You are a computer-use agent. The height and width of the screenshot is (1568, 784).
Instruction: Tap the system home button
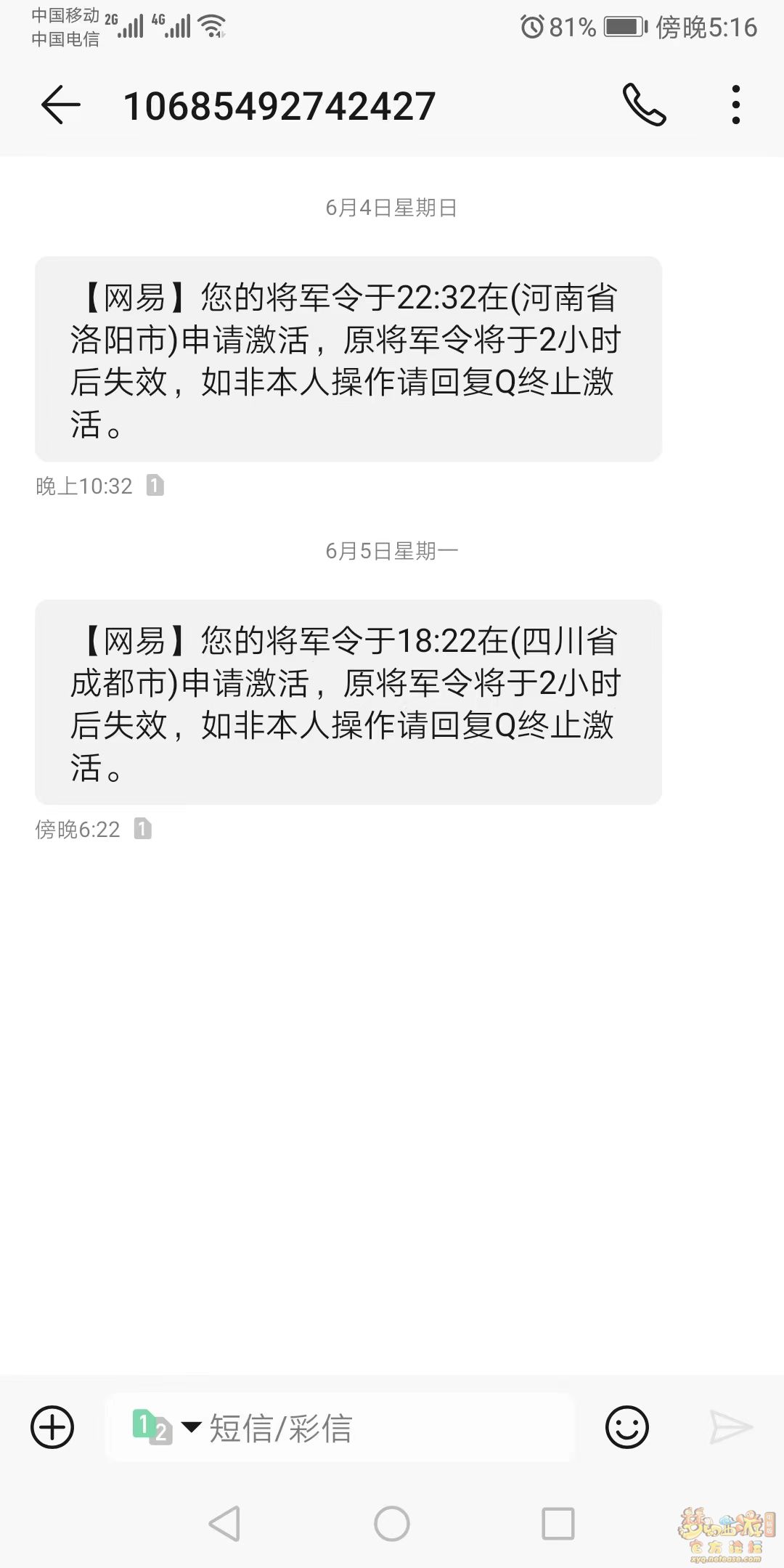(x=392, y=1523)
